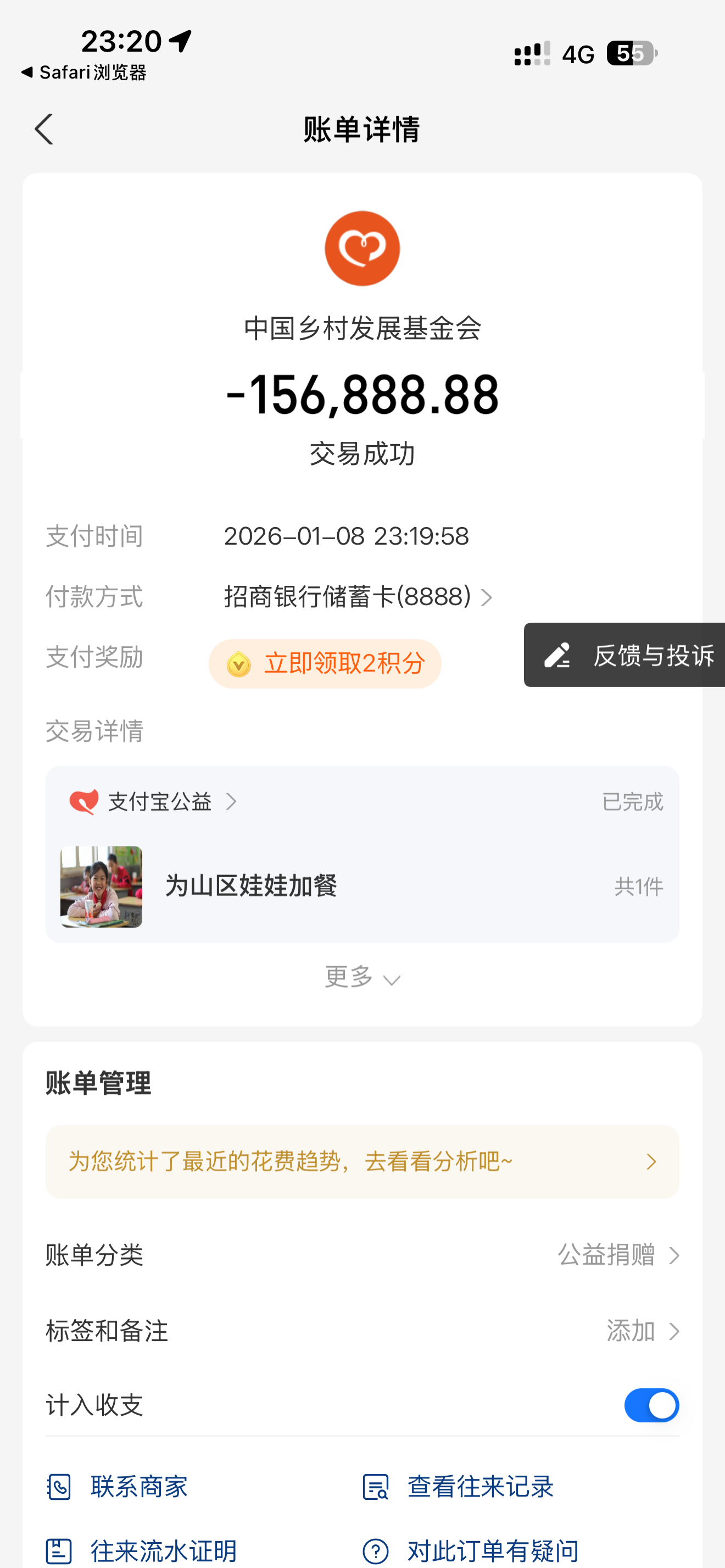Toggle off 计入收支 switch

[x=651, y=1405]
